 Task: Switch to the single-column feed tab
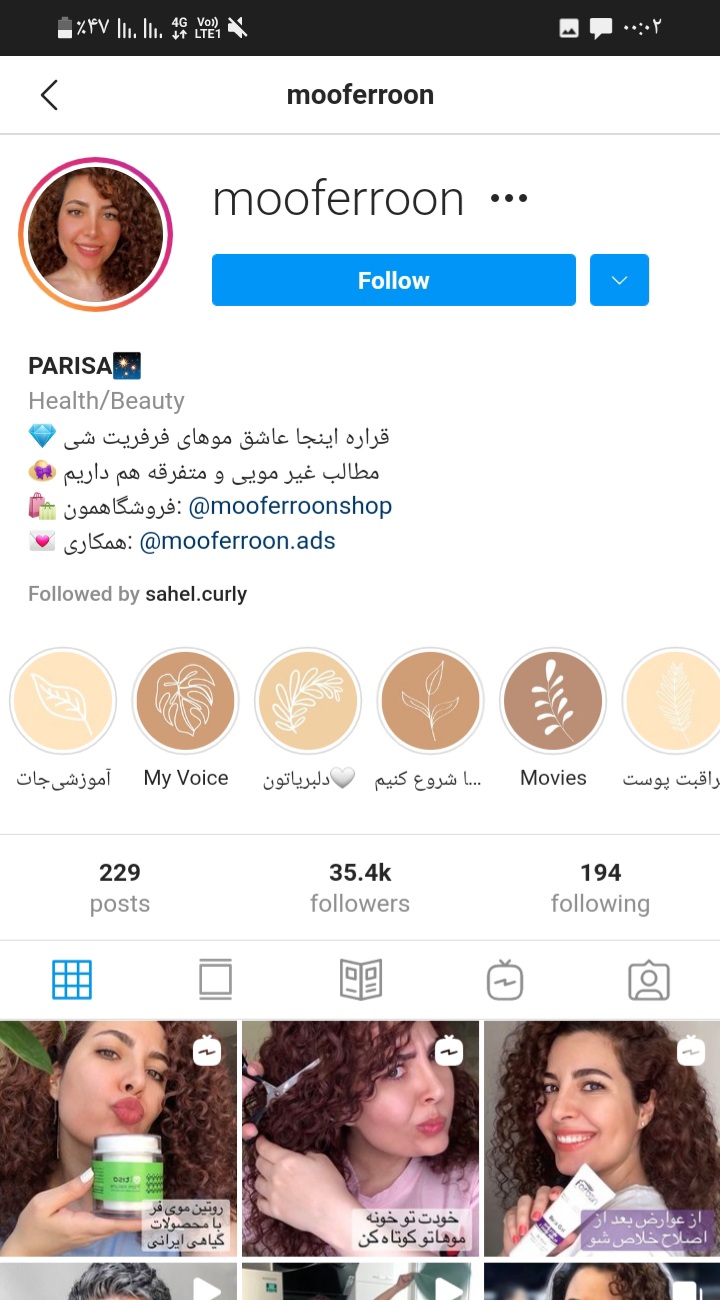click(x=215, y=980)
